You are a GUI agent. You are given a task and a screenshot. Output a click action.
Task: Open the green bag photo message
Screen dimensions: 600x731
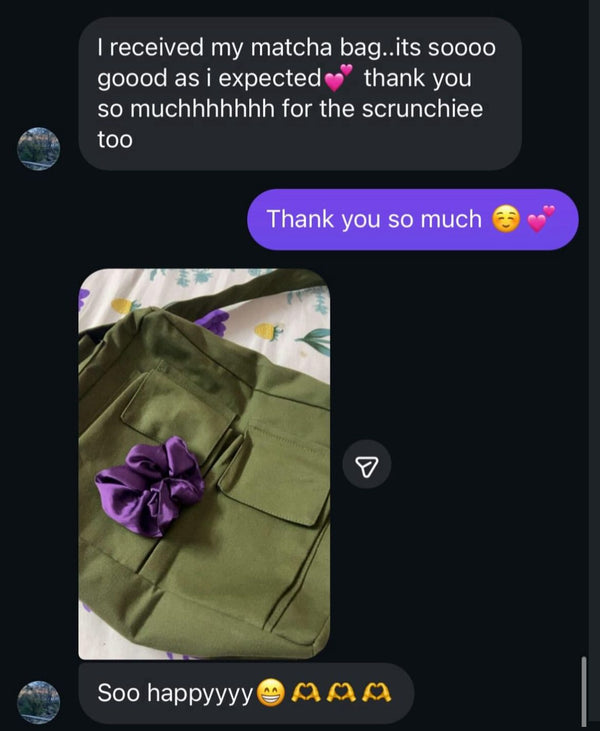tap(204, 465)
